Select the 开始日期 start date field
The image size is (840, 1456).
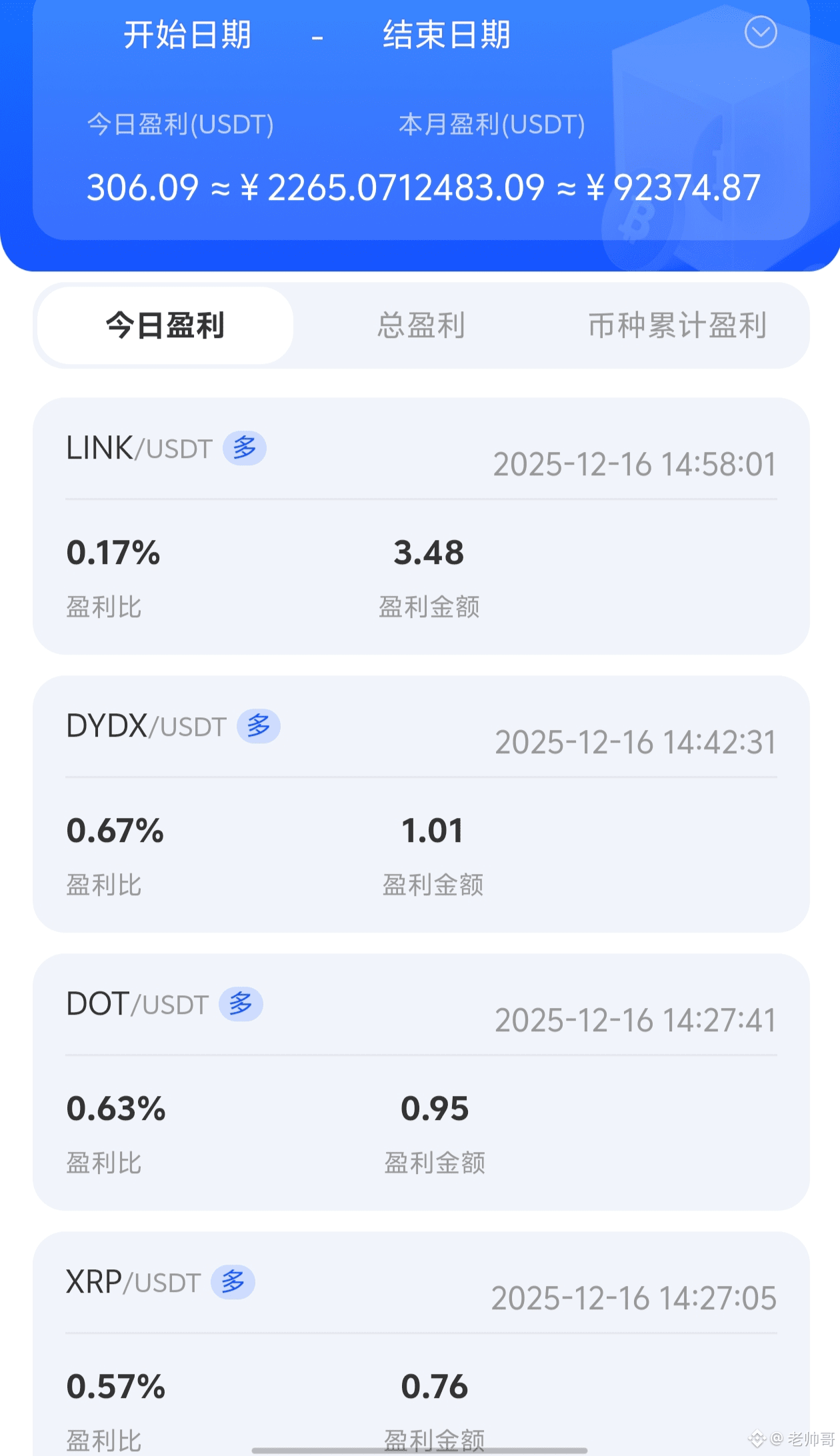tap(187, 35)
